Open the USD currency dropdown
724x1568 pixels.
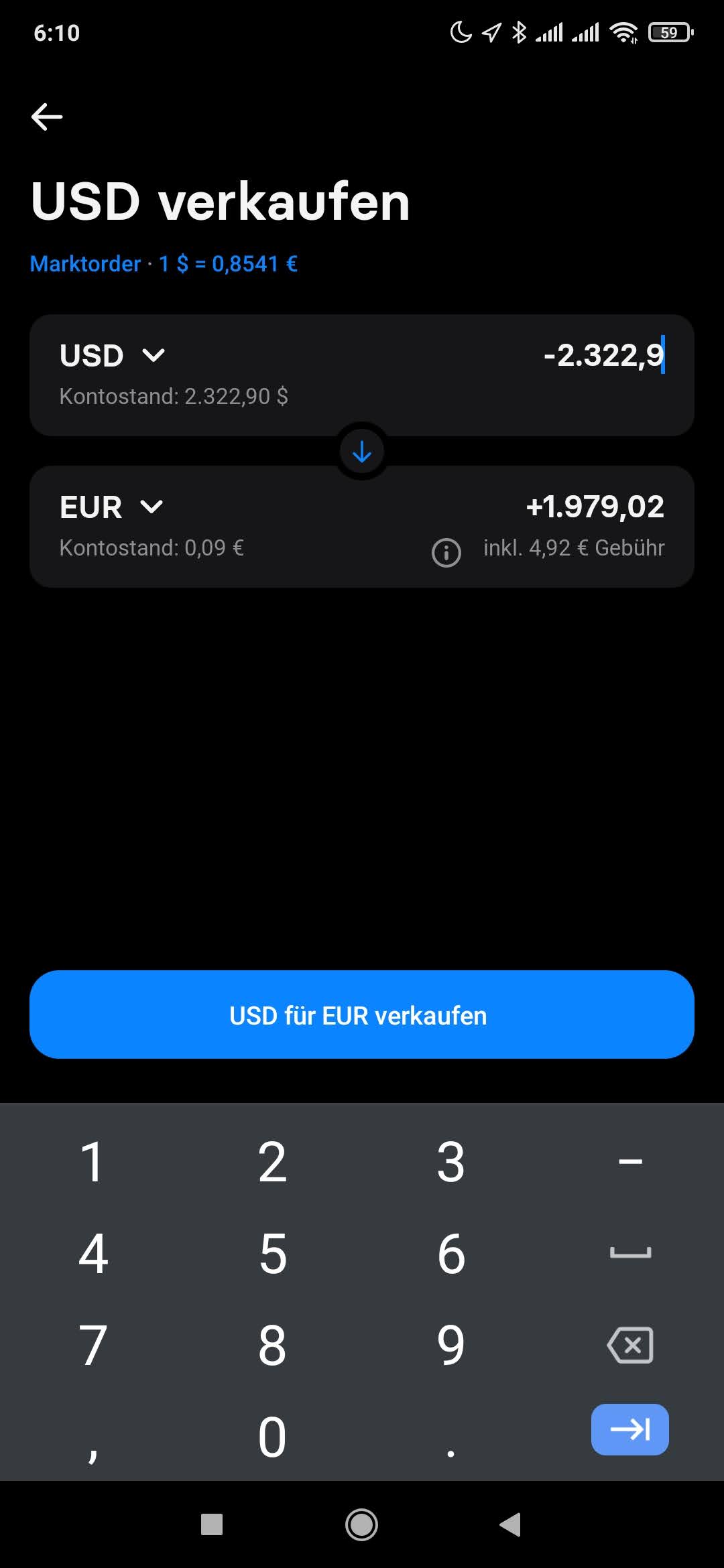112,355
